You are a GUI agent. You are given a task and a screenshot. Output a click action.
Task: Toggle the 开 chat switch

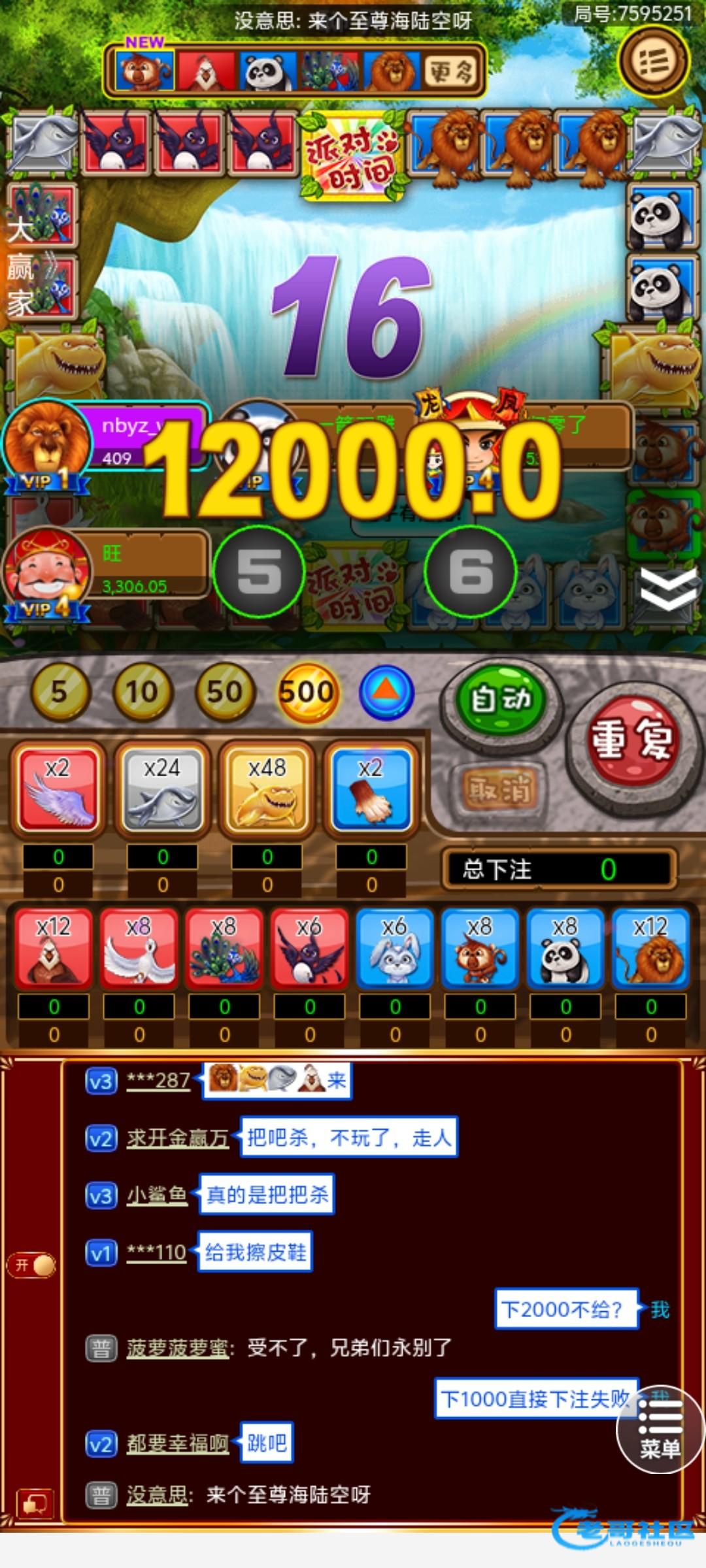click(x=32, y=1266)
